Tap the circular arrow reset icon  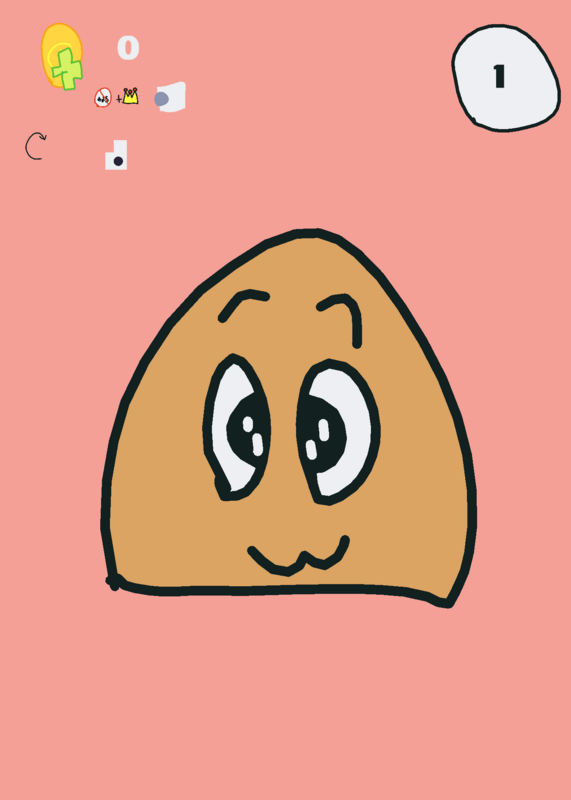[36, 146]
